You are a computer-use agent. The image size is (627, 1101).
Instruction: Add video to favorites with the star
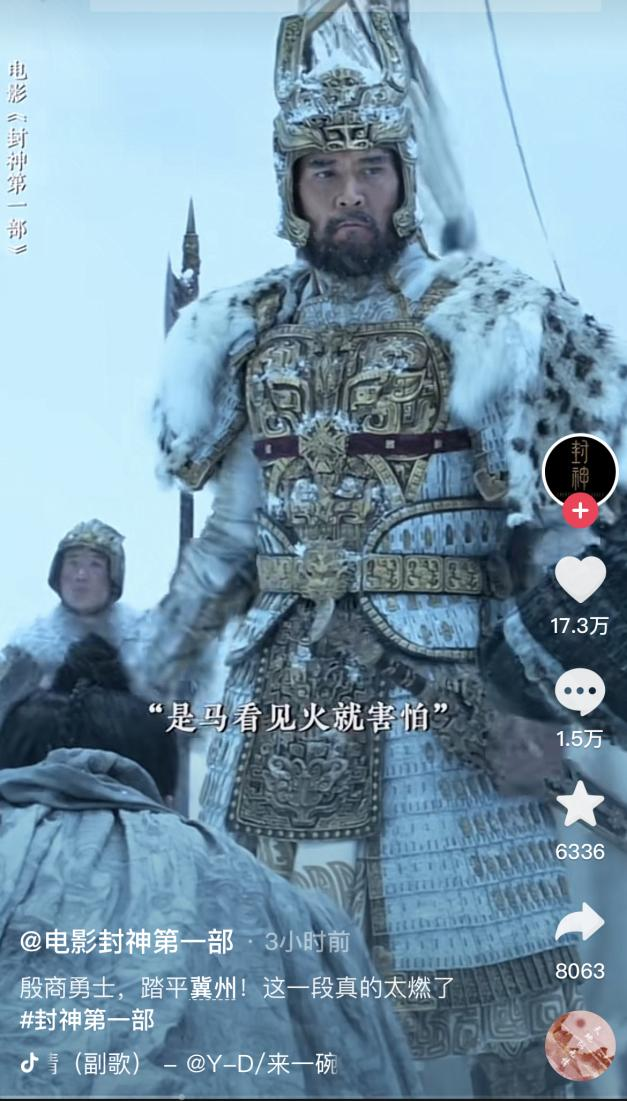tap(580, 805)
